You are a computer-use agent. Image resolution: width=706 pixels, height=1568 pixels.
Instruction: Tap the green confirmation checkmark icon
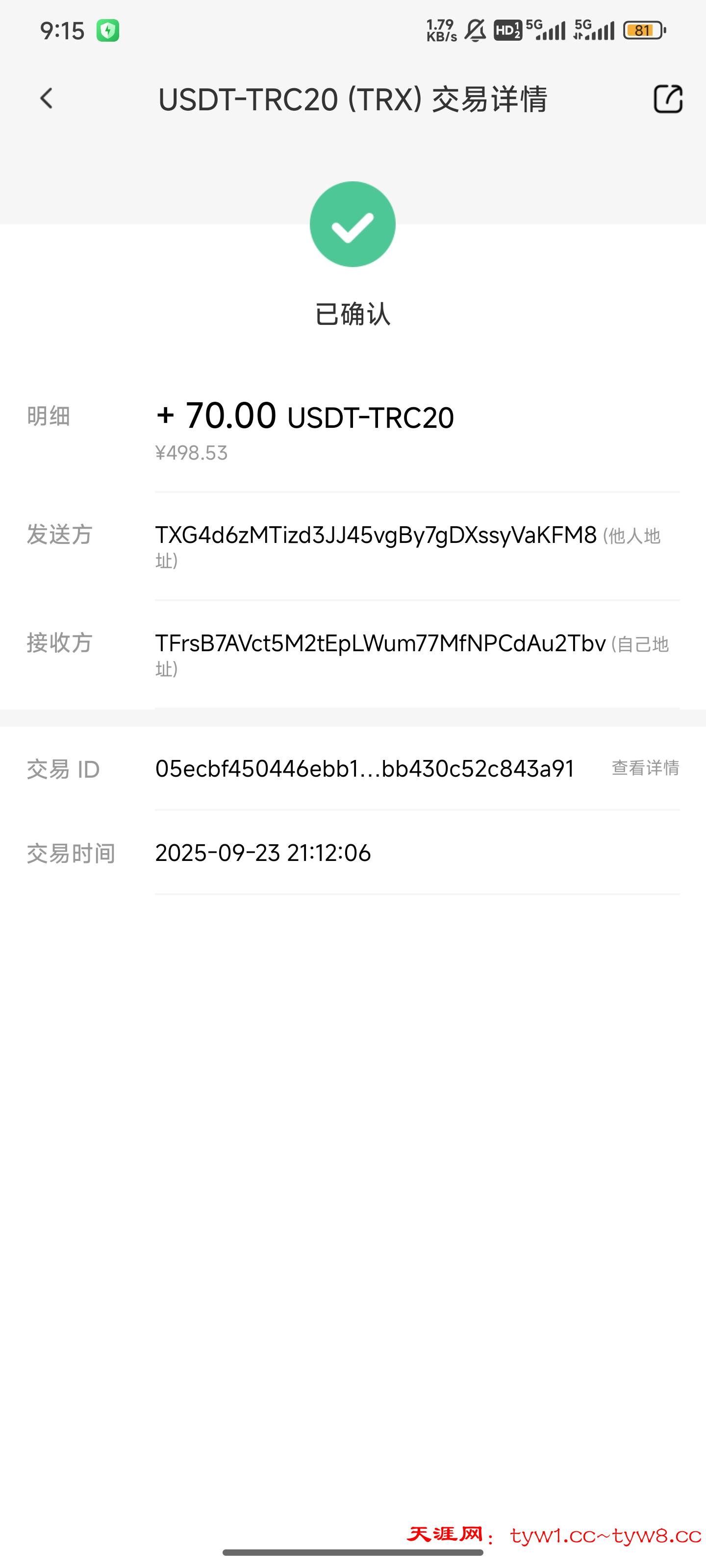pyautogui.click(x=353, y=223)
